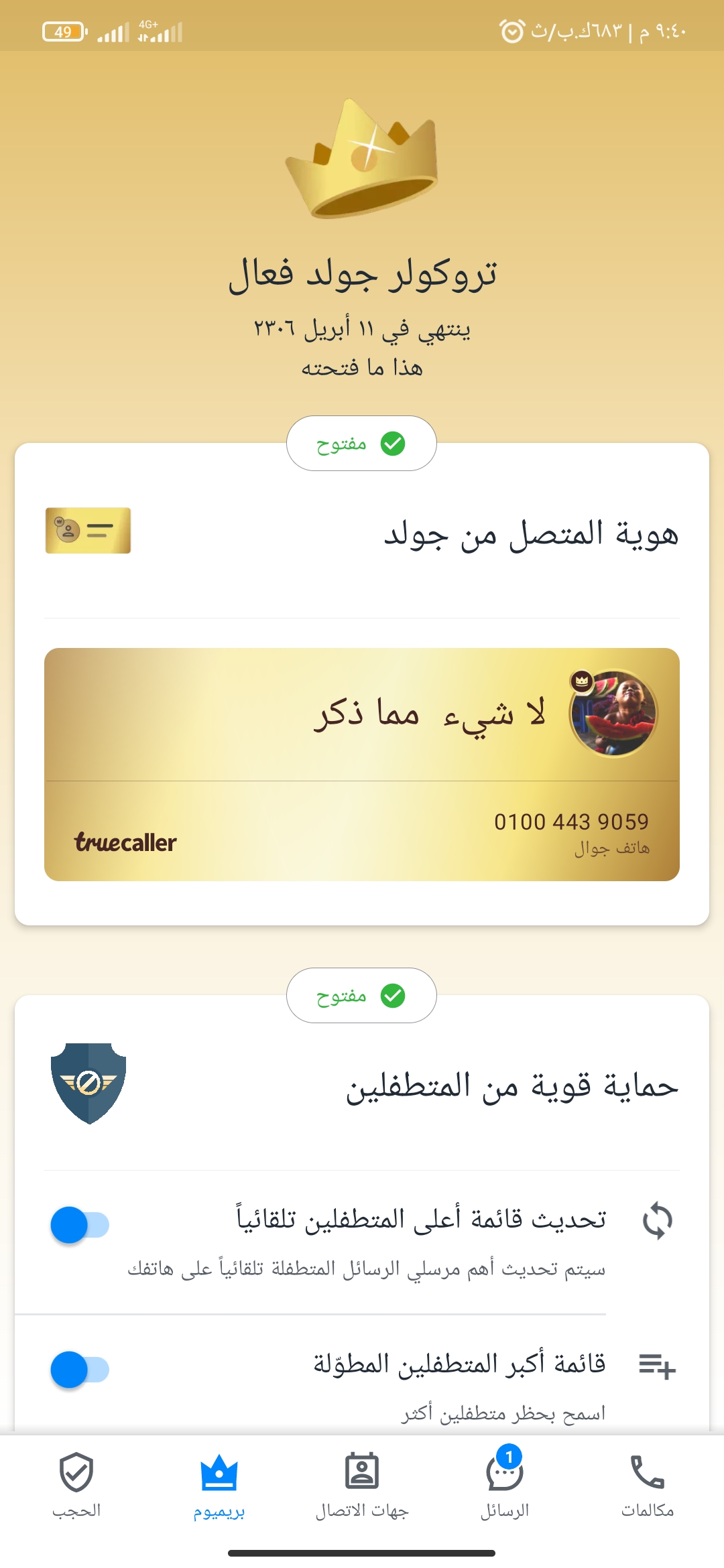Select the بريميوم (Premium) tab
This screenshot has height=1568, width=724.
click(x=219, y=1484)
